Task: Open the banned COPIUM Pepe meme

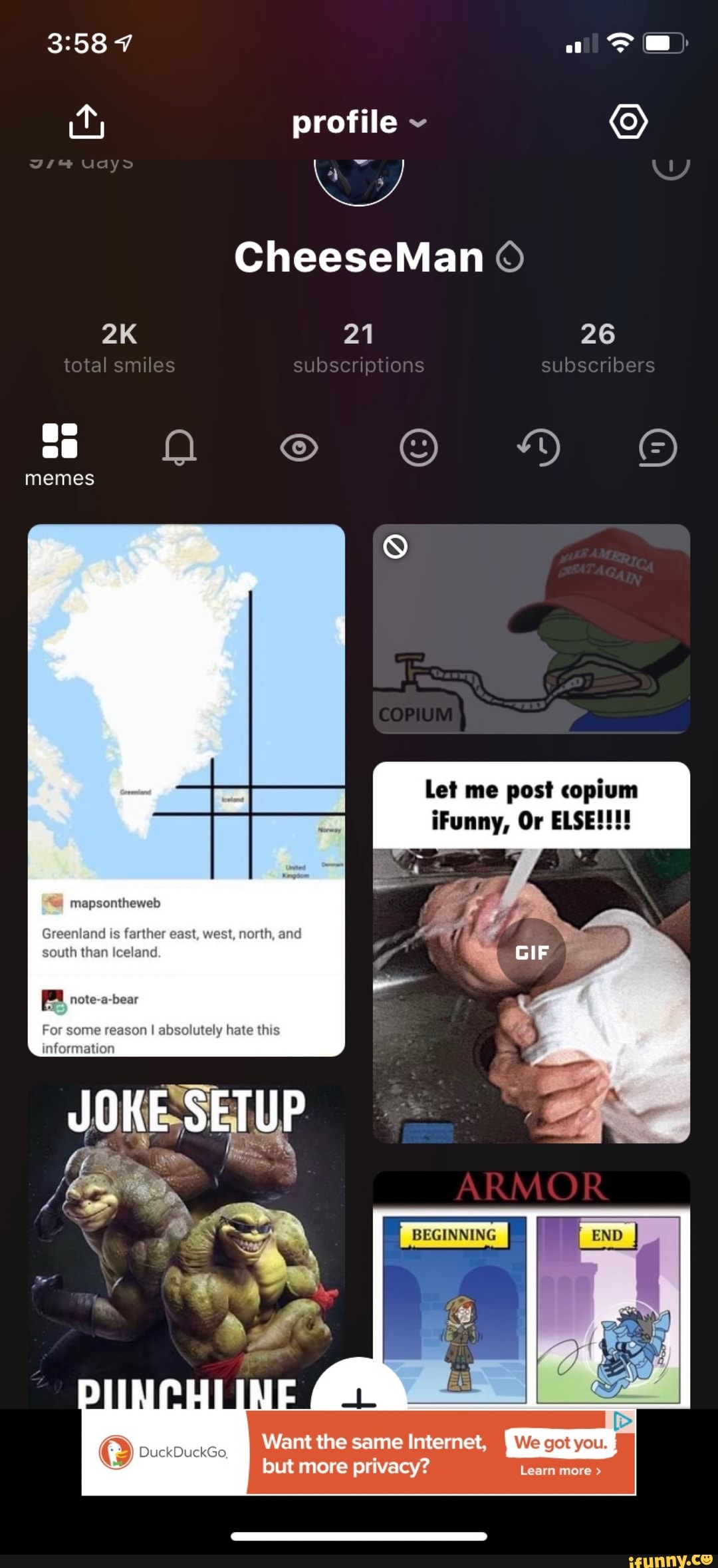Action: click(531, 629)
